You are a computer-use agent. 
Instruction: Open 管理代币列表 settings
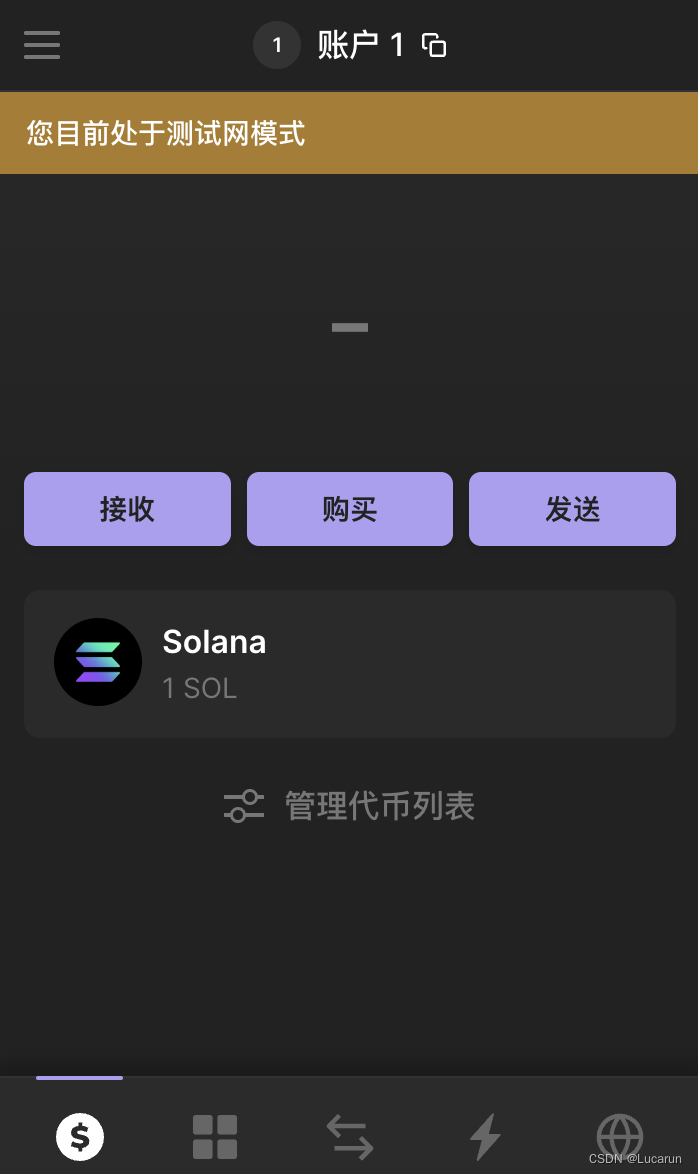click(350, 806)
